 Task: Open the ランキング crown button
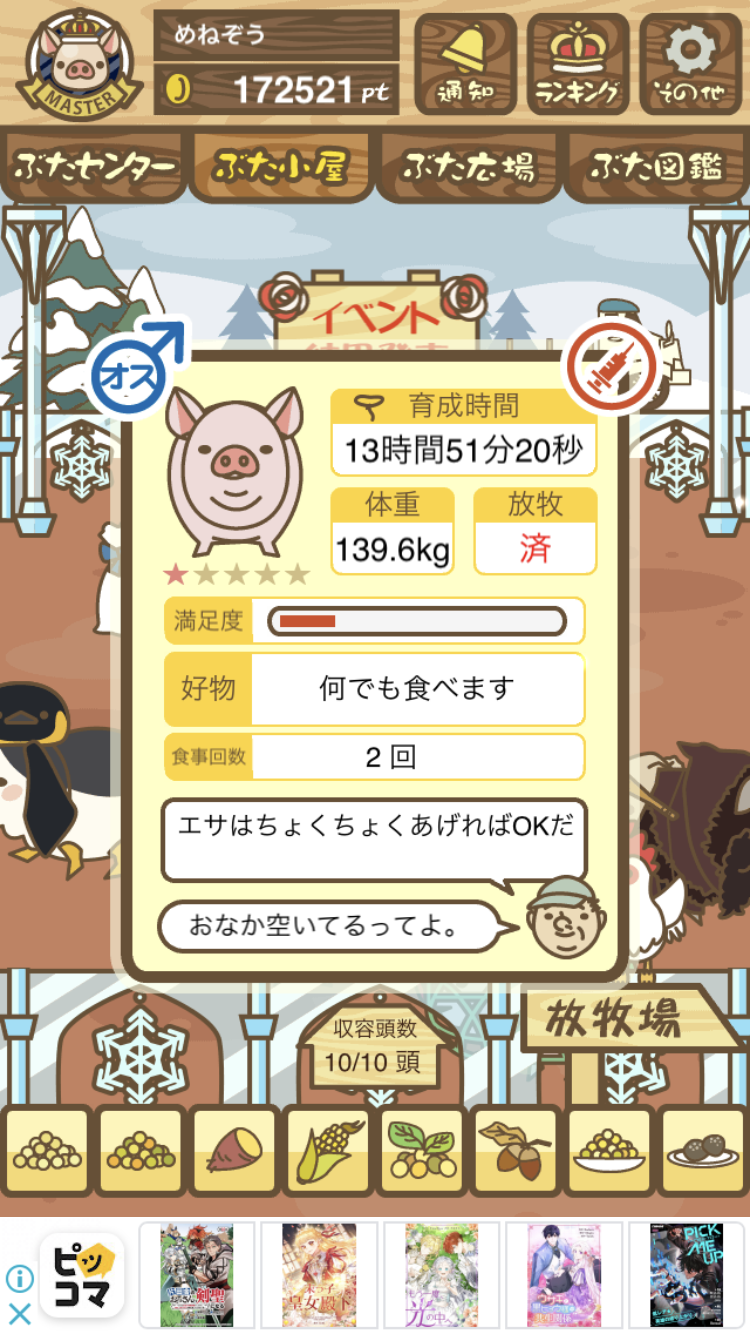coord(578,63)
